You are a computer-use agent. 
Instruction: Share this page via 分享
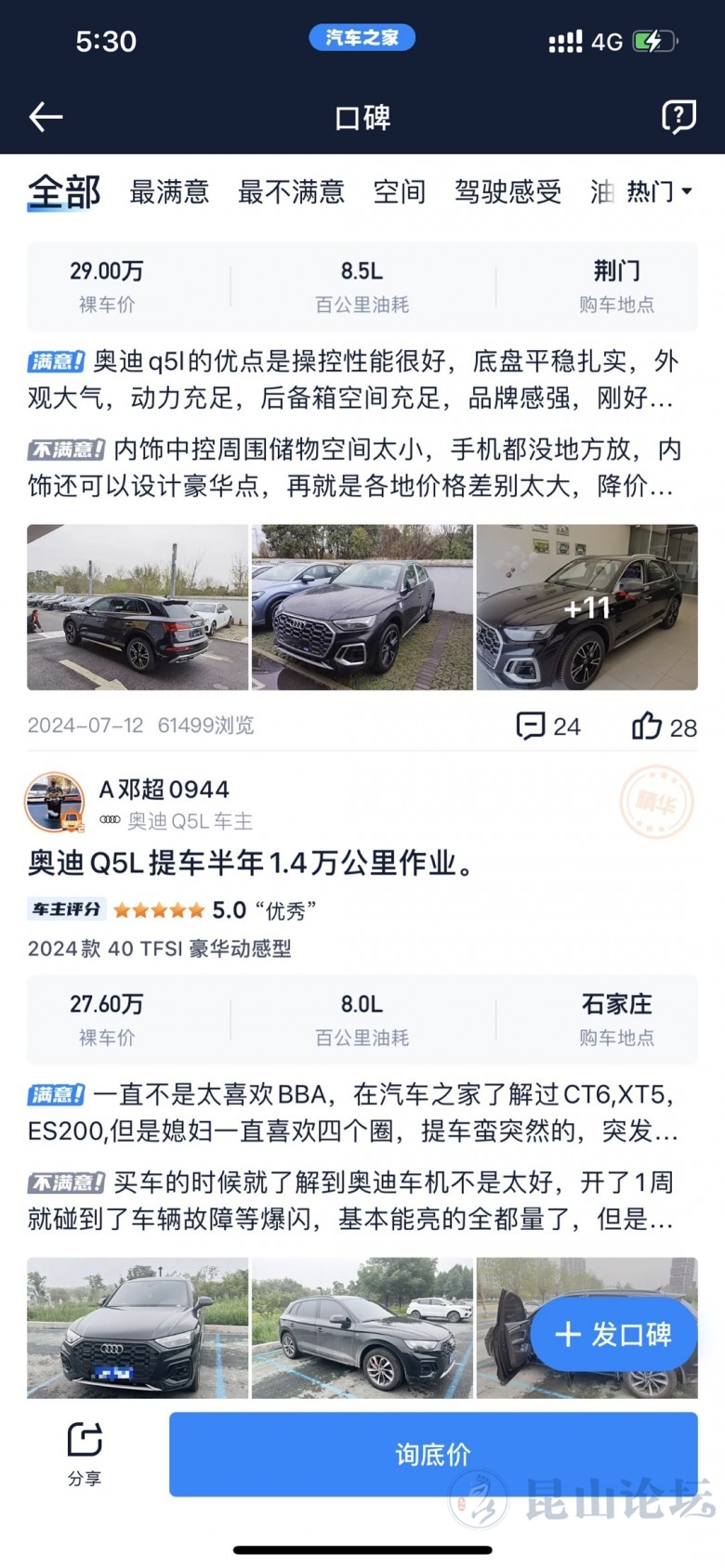(x=85, y=1453)
